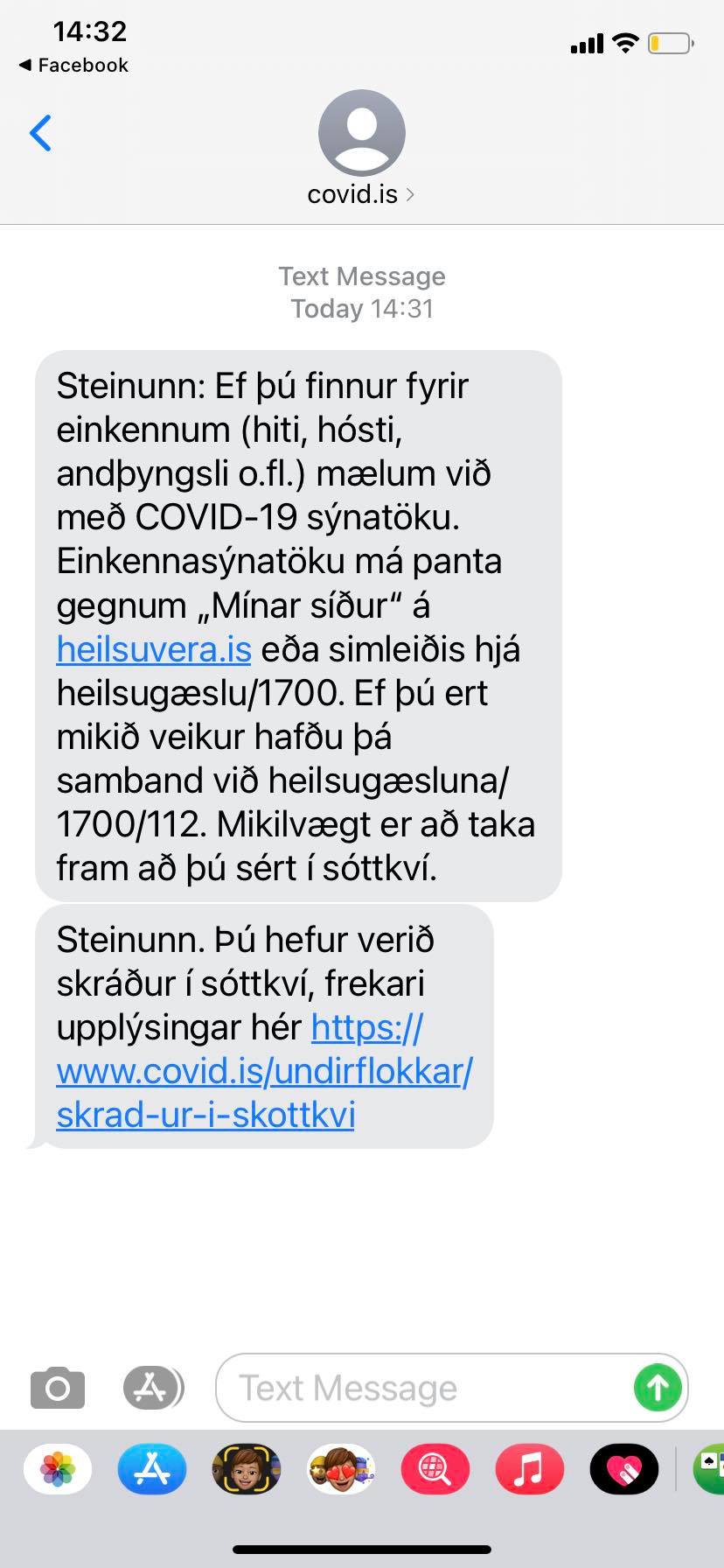This screenshot has width=724, height=1568.
Task: Open the Digital Touch heart app
Action: coord(624,1469)
